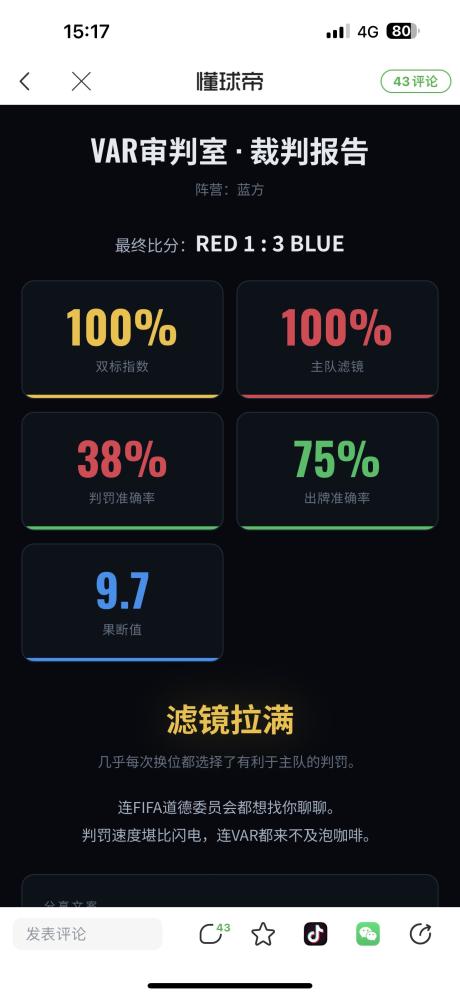460x997 pixels.
Task: Open the share arrow icon
Action: tap(420, 934)
